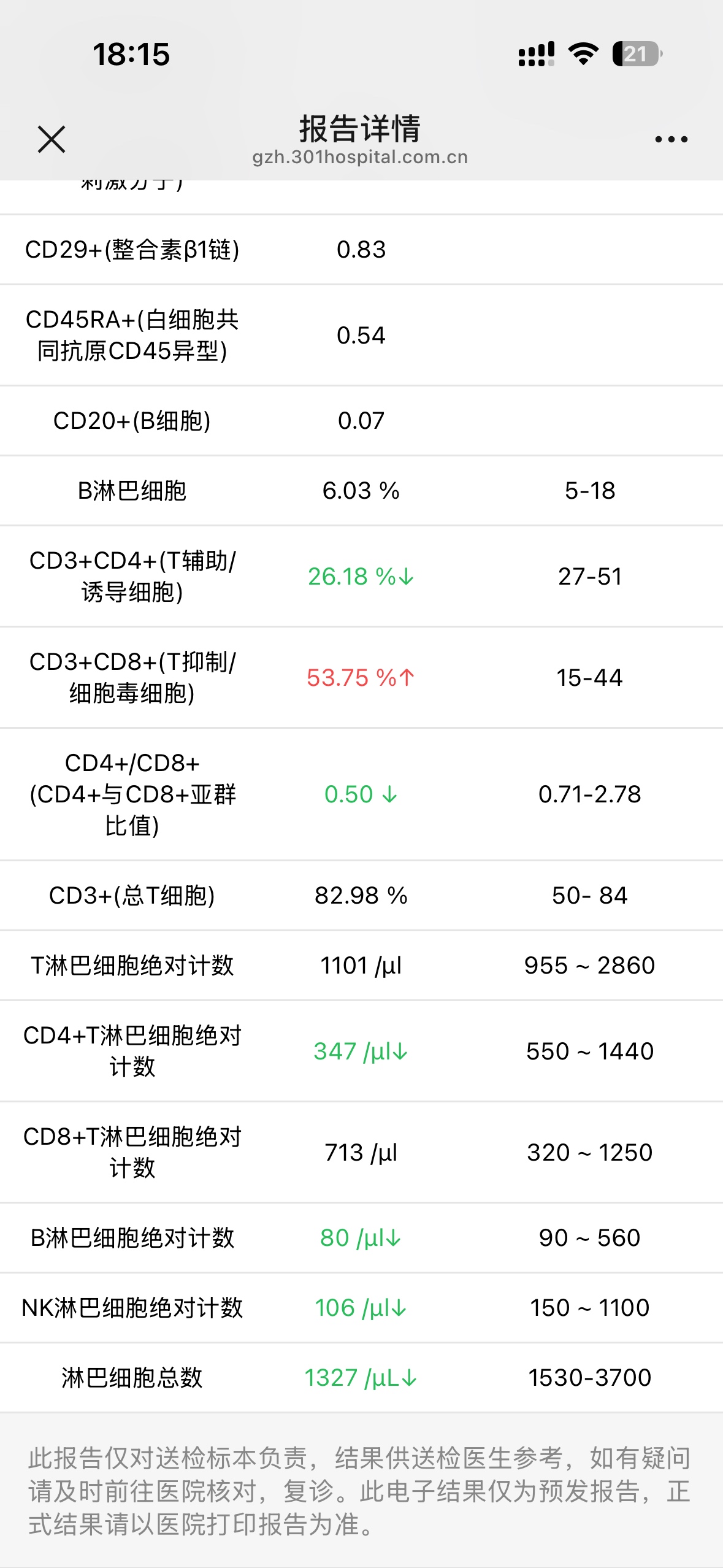Close the report details page
Screen dimensions: 723x1568
pos(52,139)
